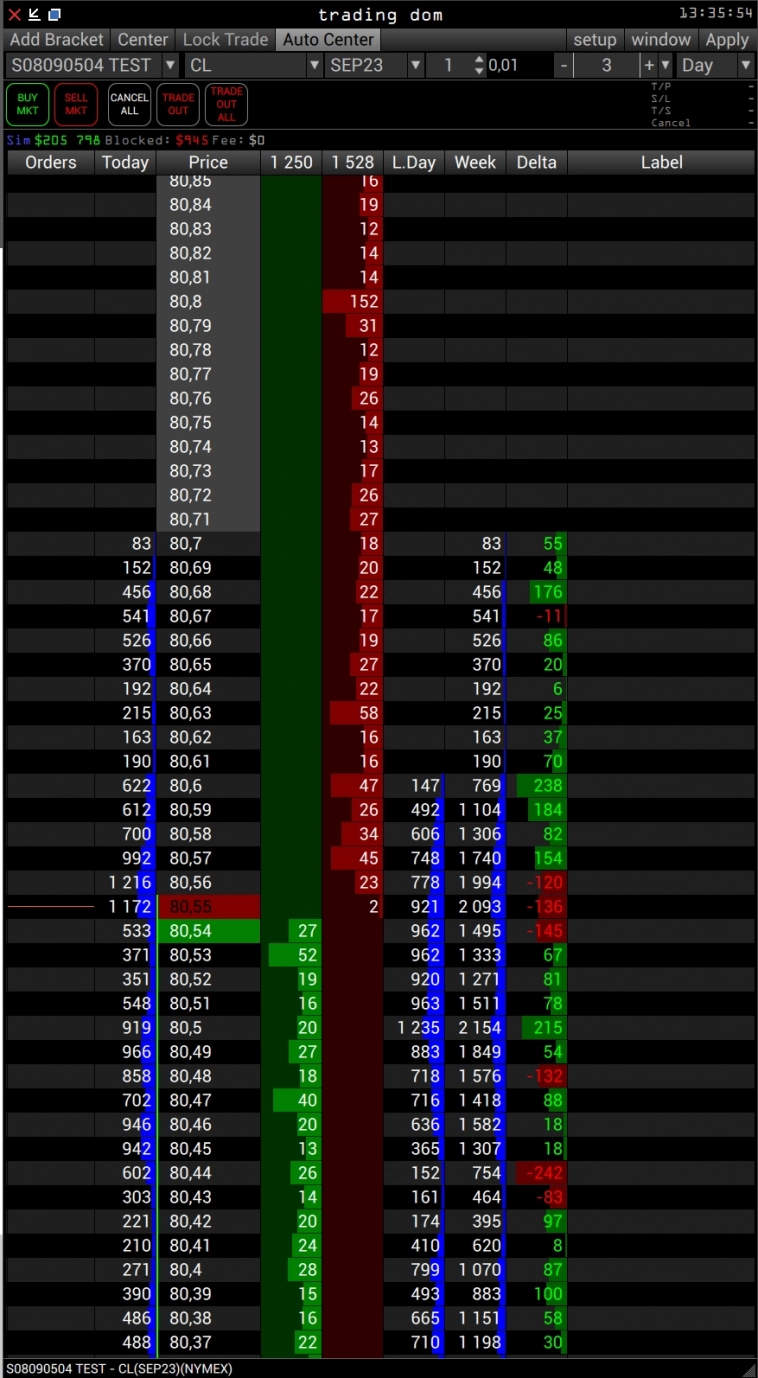Toggle Auto Center
The image size is (758, 1378).
[x=328, y=40]
